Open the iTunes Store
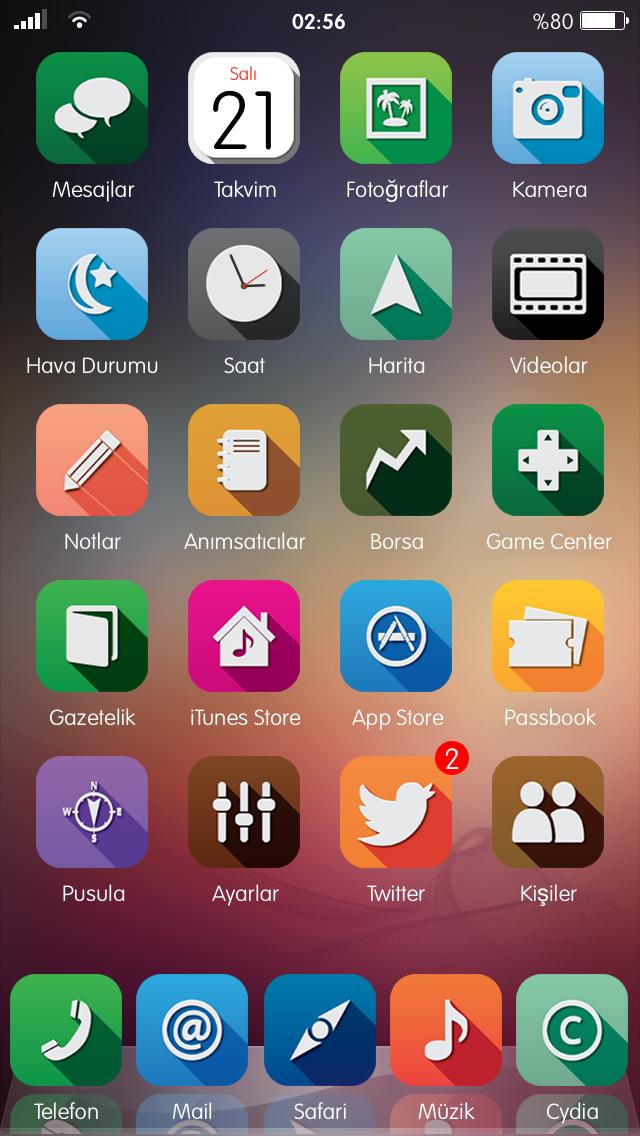 [244, 636]
